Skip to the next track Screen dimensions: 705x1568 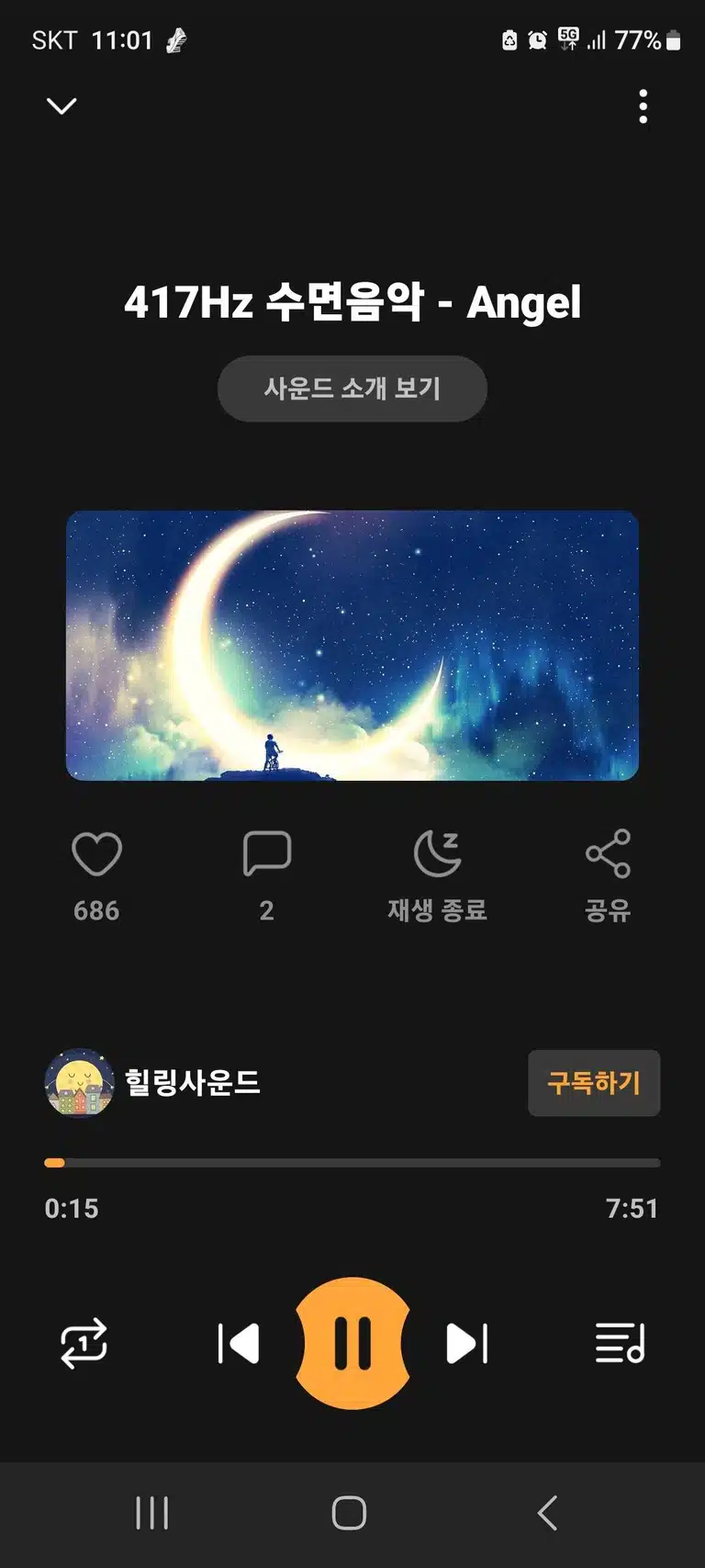tap(467, 1344)
